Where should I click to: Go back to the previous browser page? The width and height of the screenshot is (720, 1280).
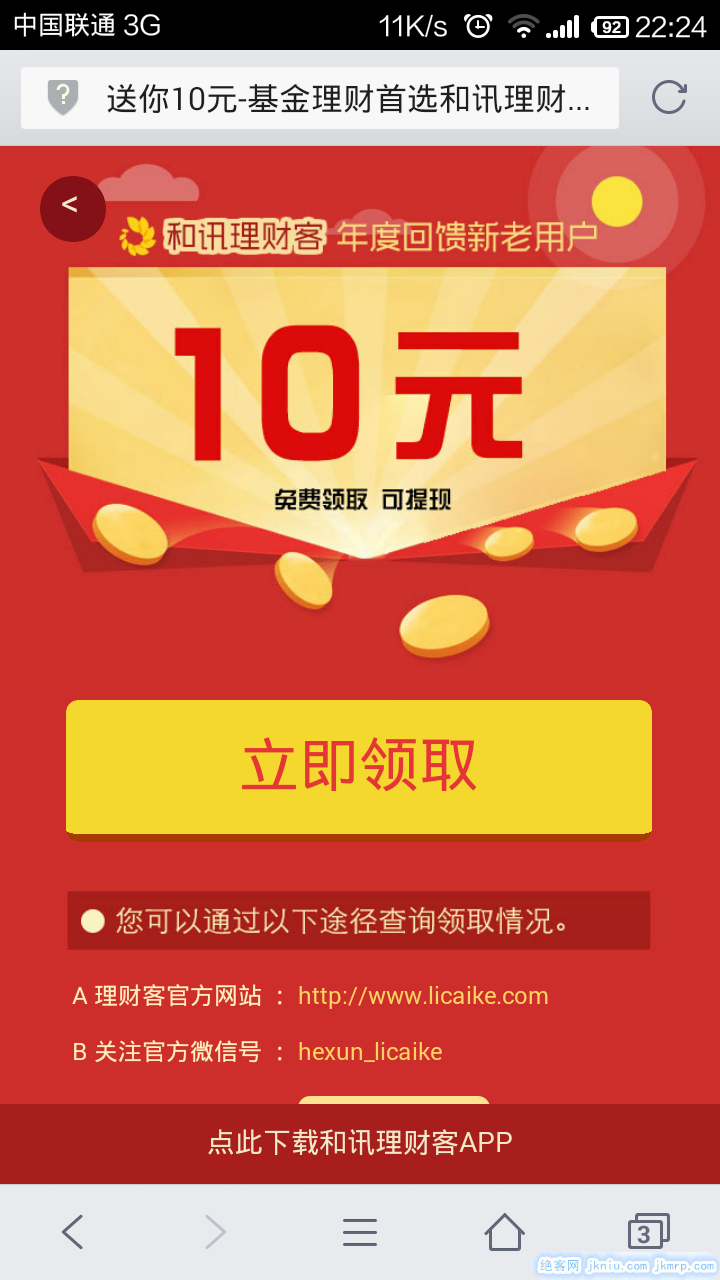pyautogui.click(x=72, y=1232)
